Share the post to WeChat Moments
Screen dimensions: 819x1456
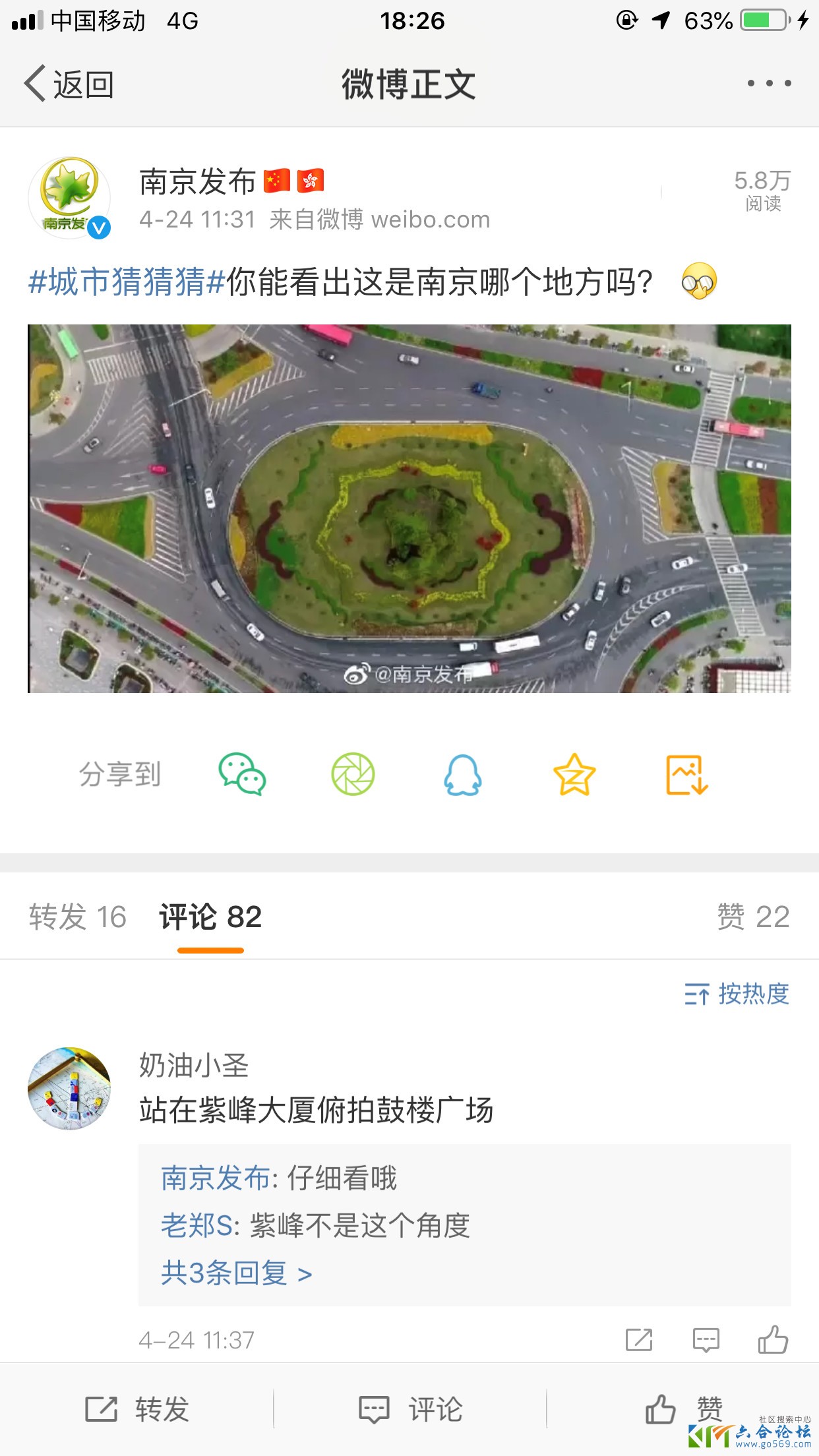pyautogui.click(x=353, y=774)
